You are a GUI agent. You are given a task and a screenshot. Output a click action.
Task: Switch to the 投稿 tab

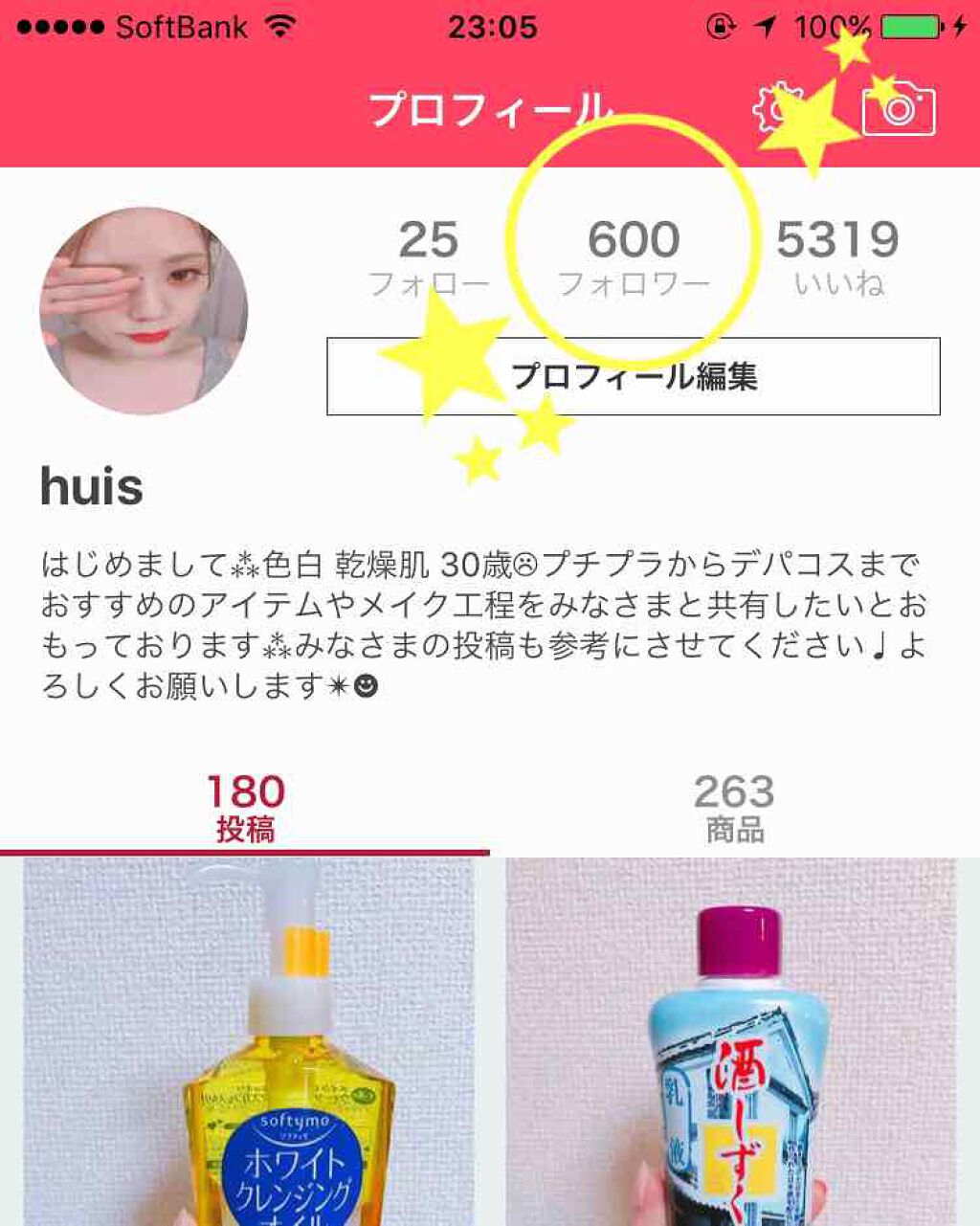coord(245,809)
